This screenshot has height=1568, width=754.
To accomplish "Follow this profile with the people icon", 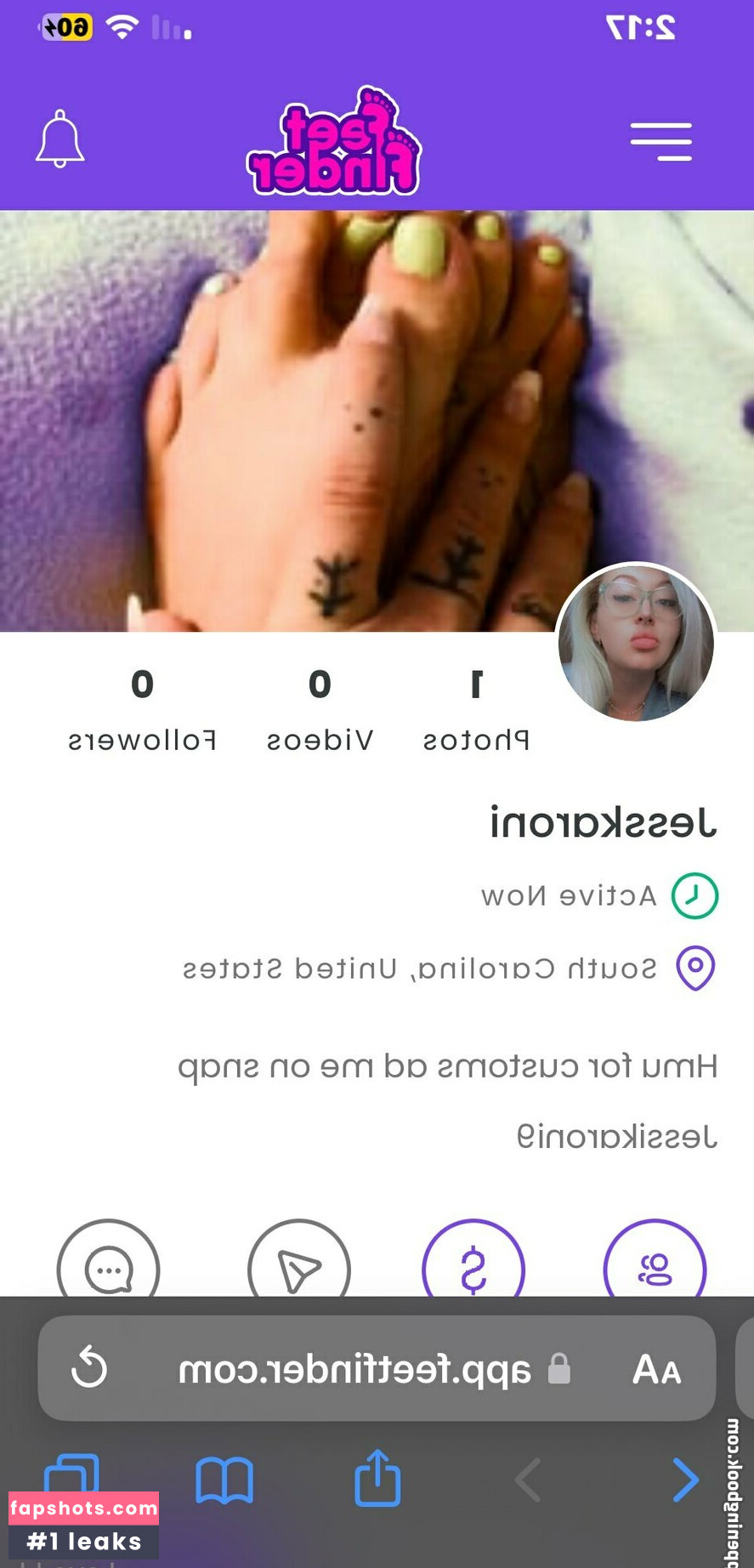I will tap(655, 1269).
